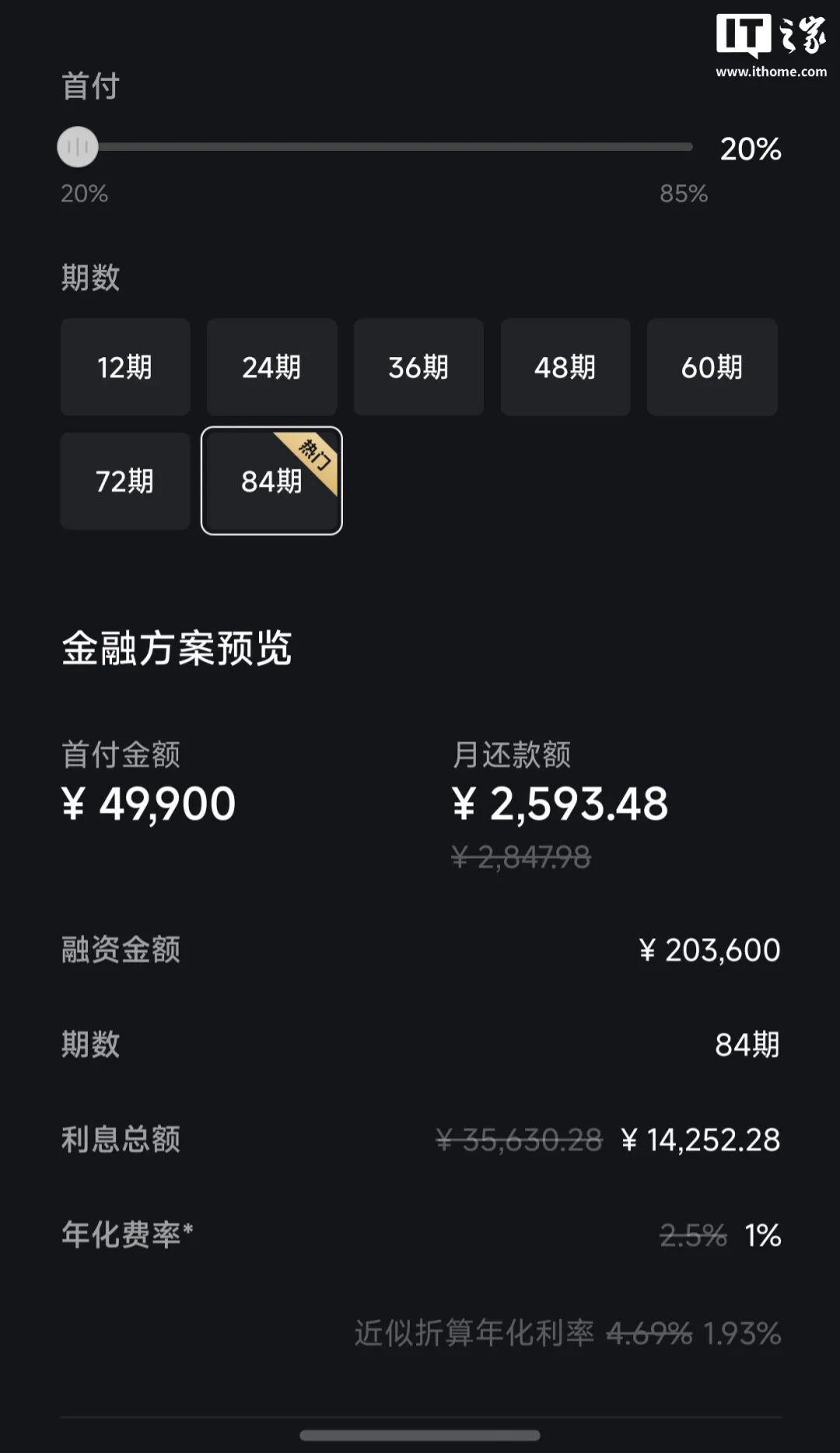
Task: Tap the popular 84期 term chip
Action: [x=271, y=481]
